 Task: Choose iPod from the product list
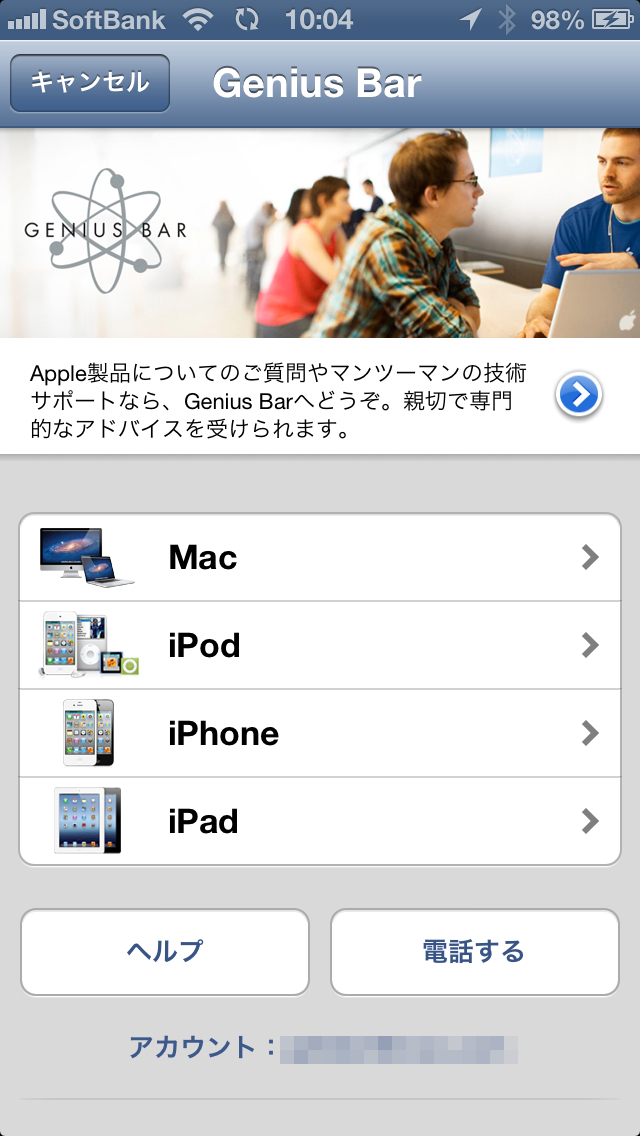pyautogui.click(x=320, y=645)
